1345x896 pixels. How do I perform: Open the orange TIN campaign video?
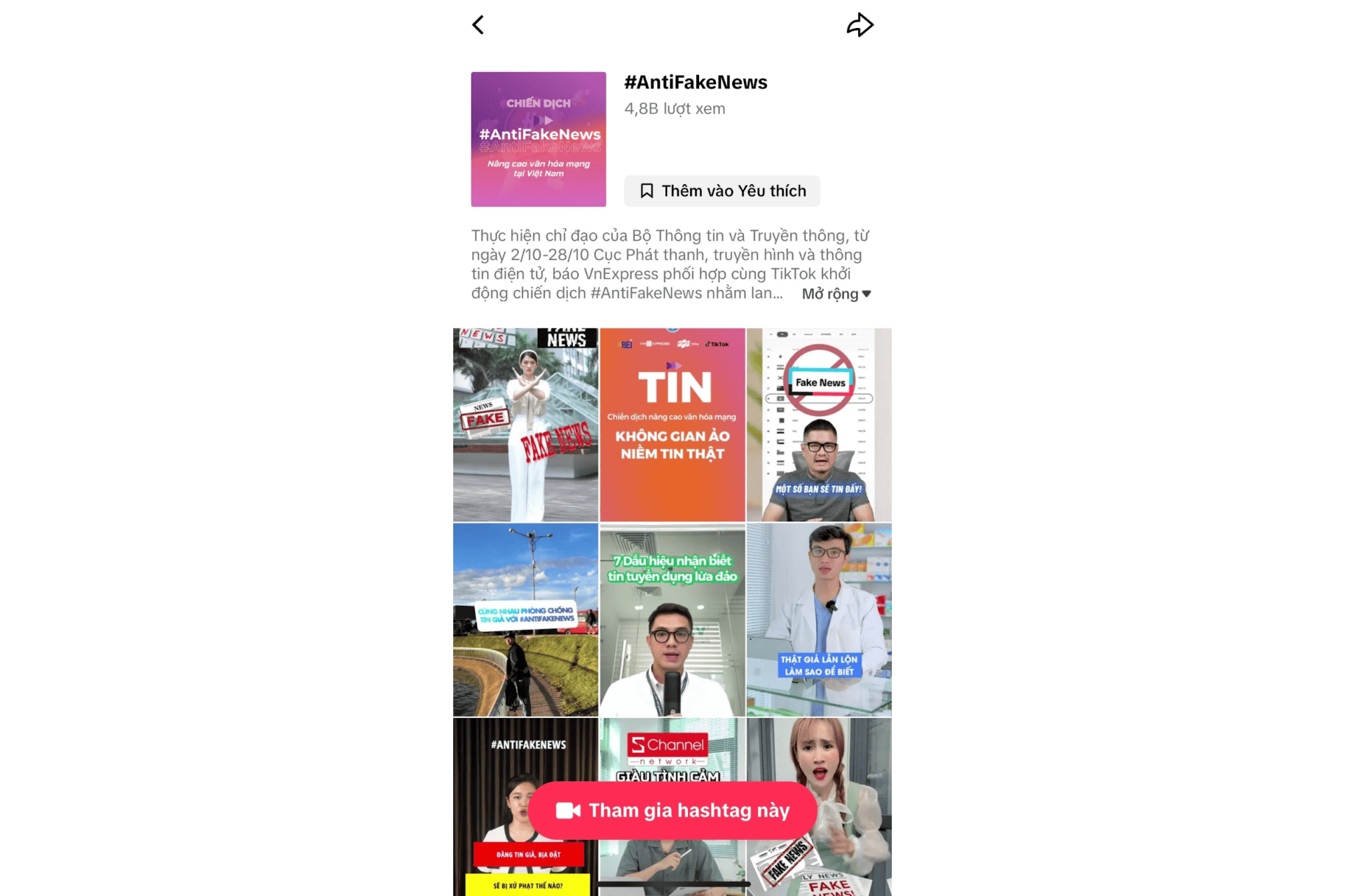(x=672, y=425)
